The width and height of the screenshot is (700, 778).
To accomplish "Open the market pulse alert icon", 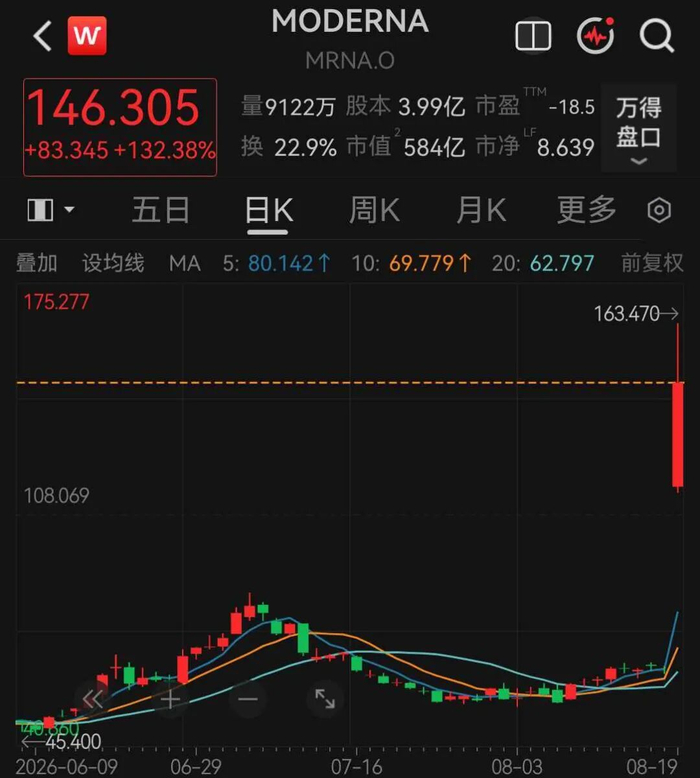I will [596, 35].
